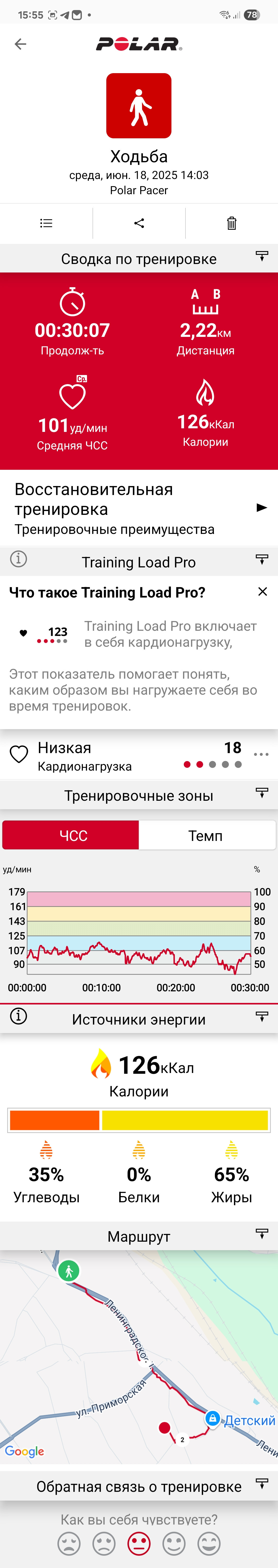
Task: Close the Что такое Training Load Pro card
Action: [x=263, y=592]
